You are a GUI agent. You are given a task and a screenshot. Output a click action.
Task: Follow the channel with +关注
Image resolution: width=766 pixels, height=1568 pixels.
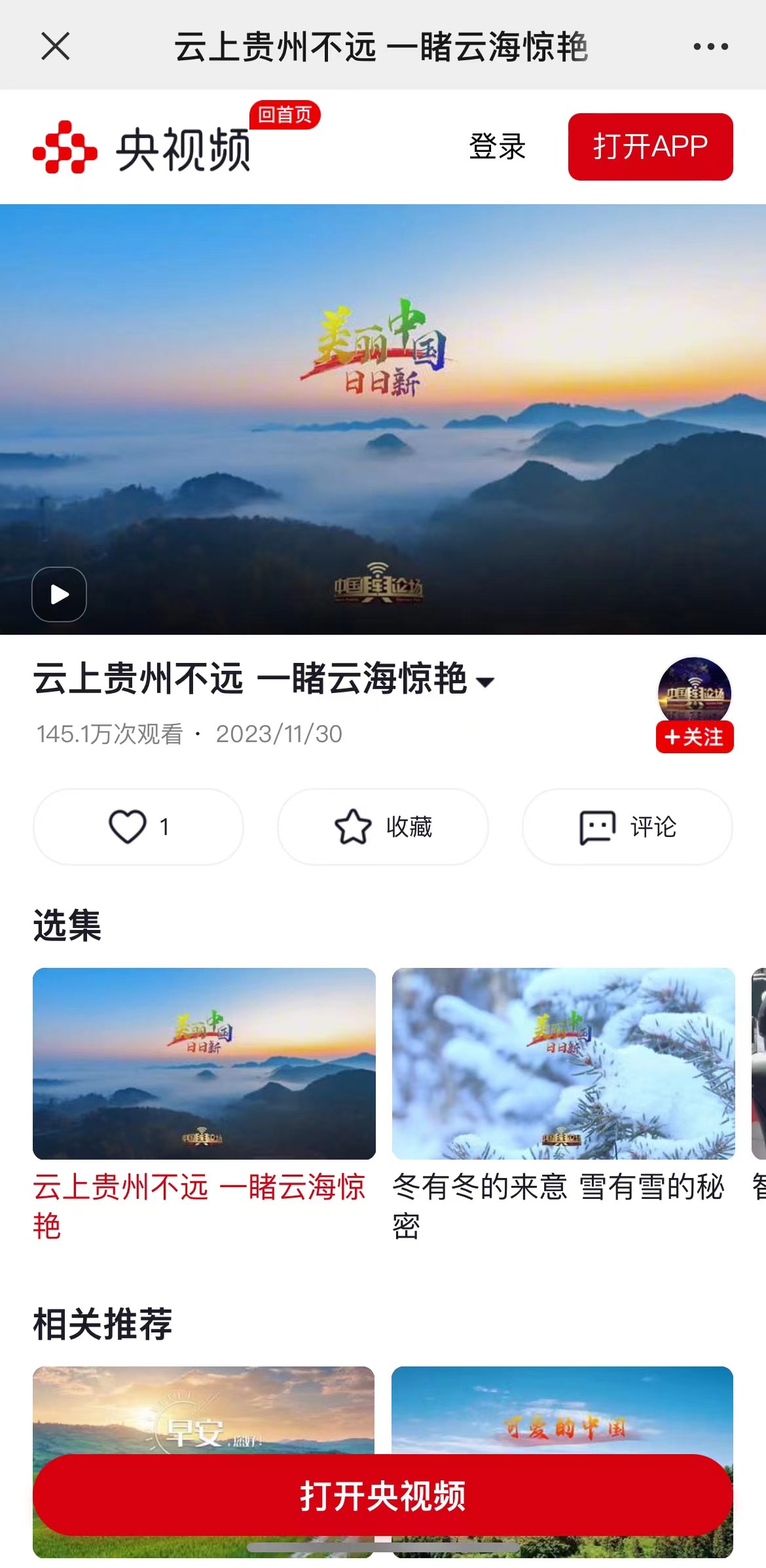(695, 737)
